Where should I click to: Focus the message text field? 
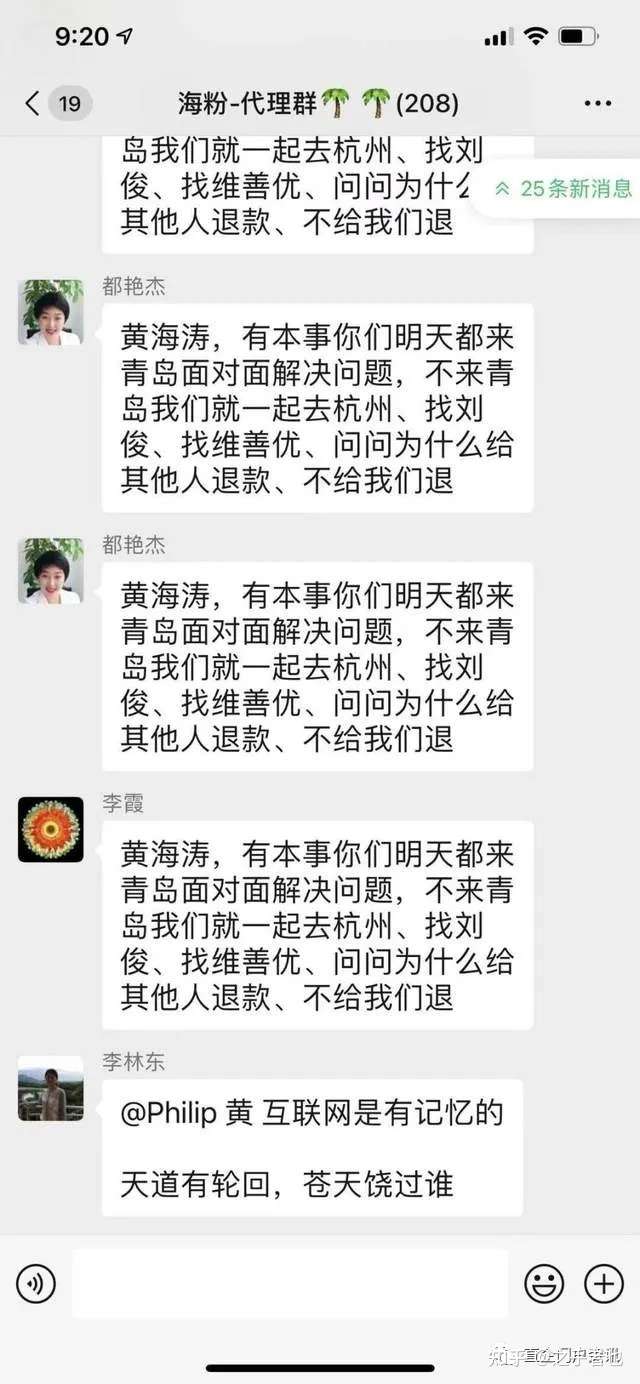click(x=290, y=1283)
